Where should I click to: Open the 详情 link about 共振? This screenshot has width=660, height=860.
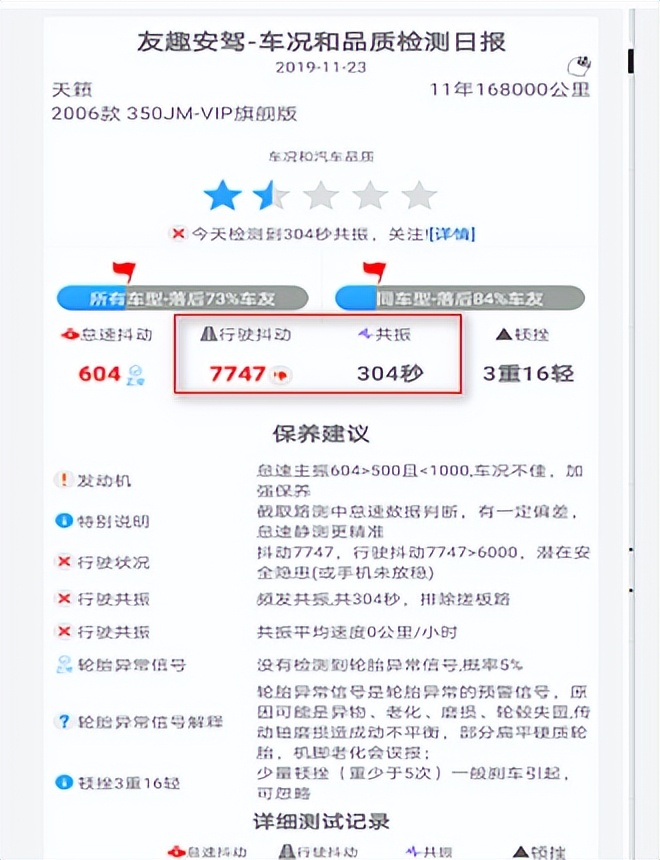coord(452,234)
